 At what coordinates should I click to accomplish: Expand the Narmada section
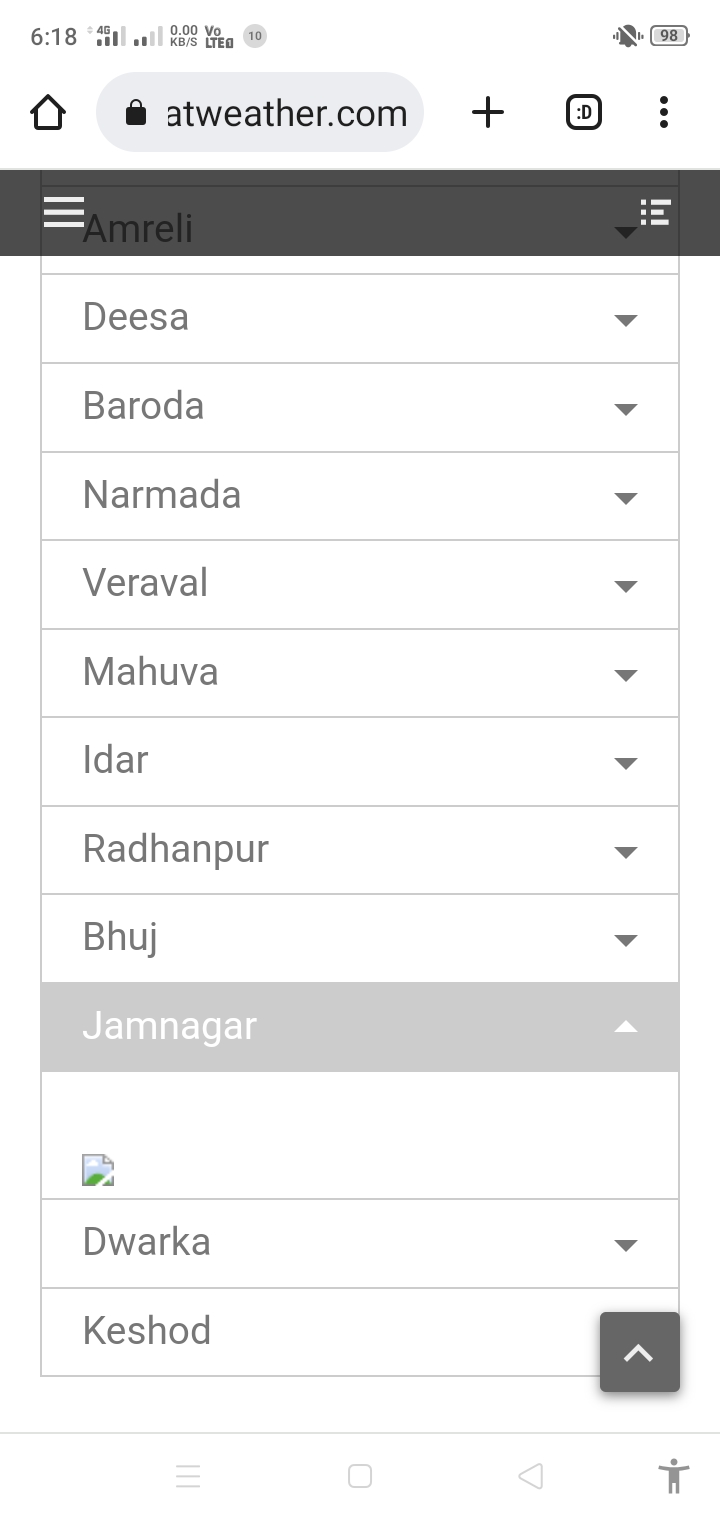tap(360, 496)
